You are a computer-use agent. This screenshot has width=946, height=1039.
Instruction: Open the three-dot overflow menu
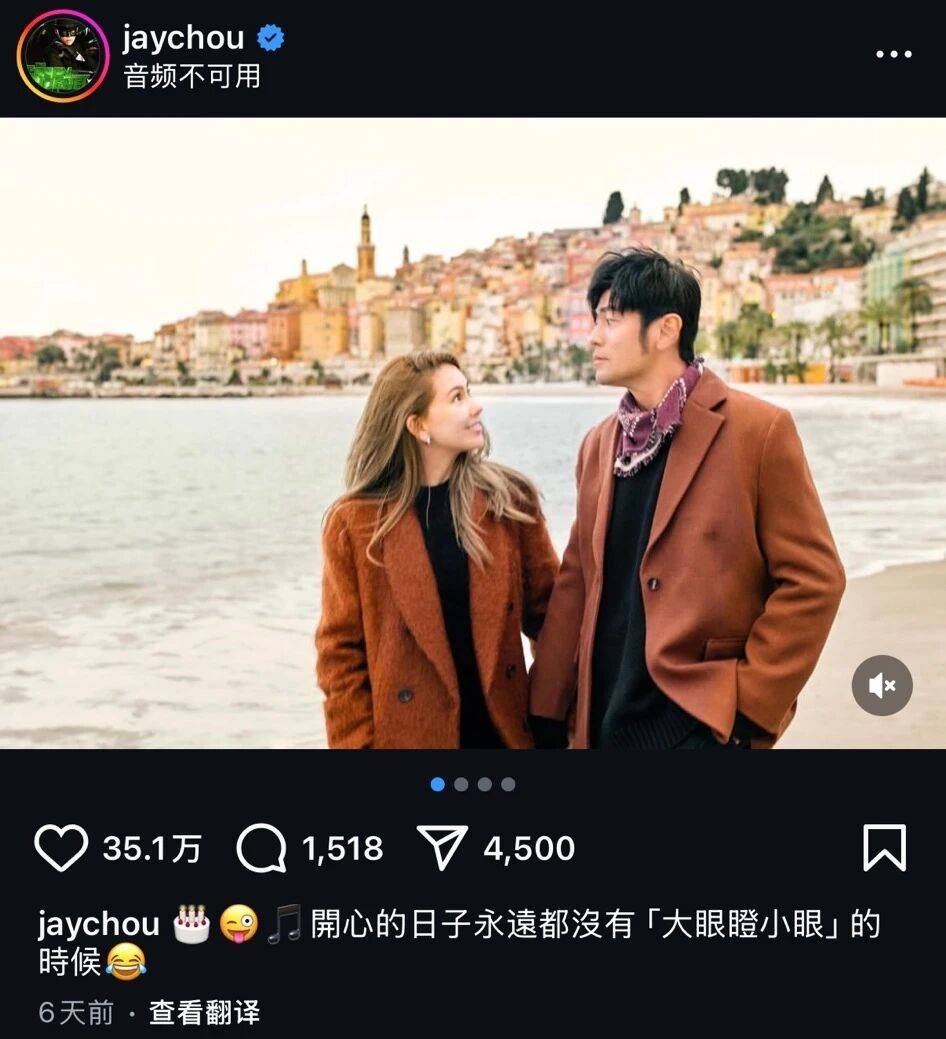point(893,54)
